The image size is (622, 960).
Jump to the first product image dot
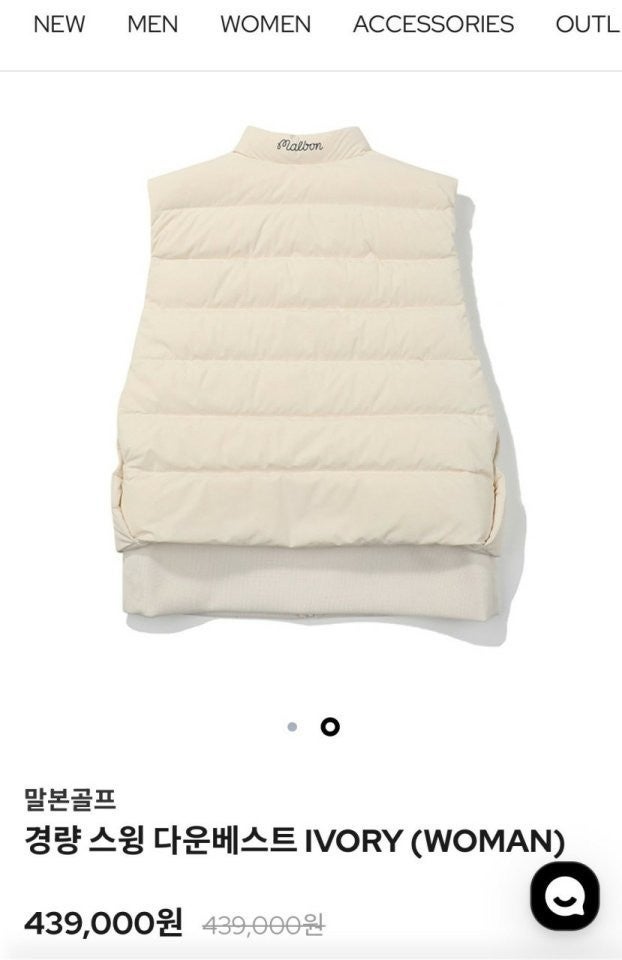292,727
